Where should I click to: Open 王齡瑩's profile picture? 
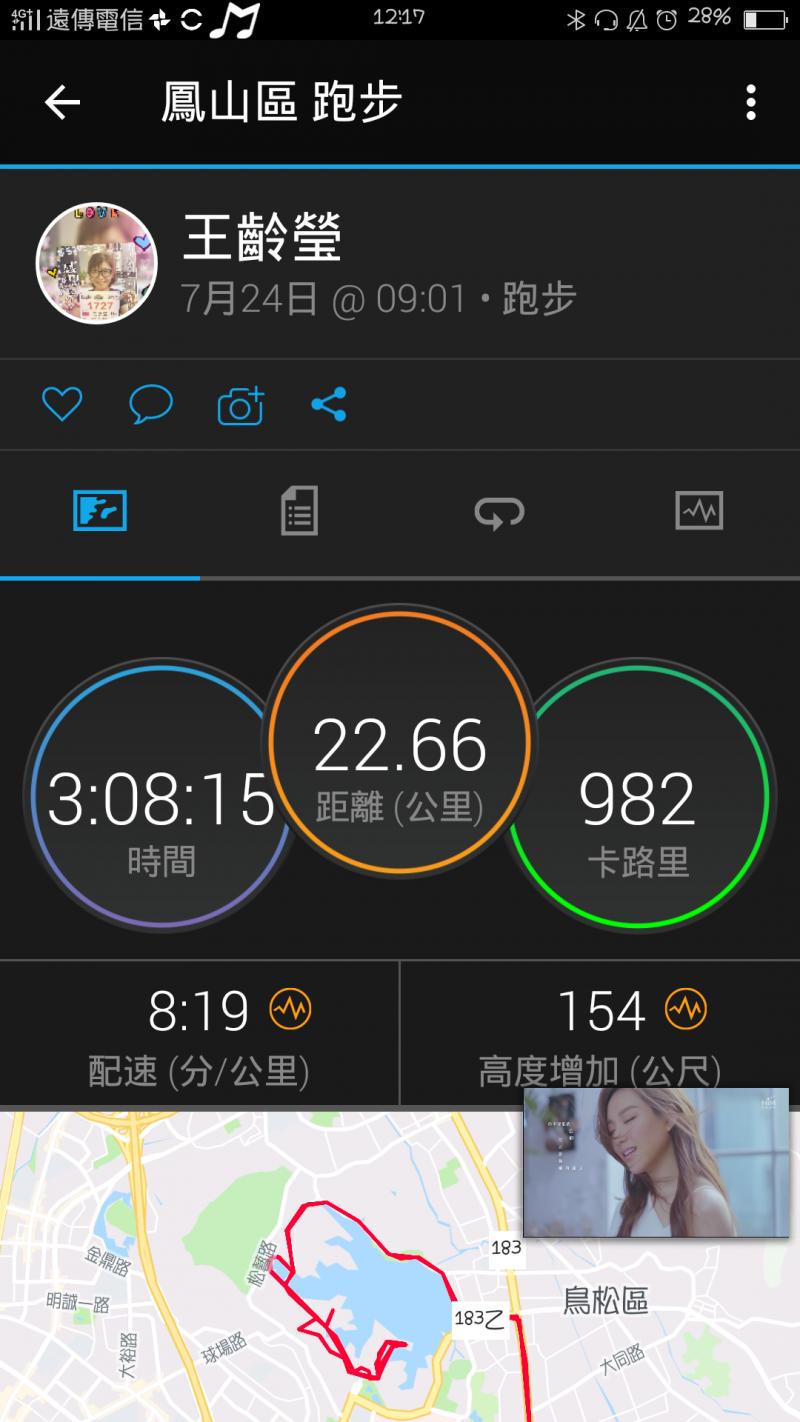pyautogui.click(x=97, y=263)
